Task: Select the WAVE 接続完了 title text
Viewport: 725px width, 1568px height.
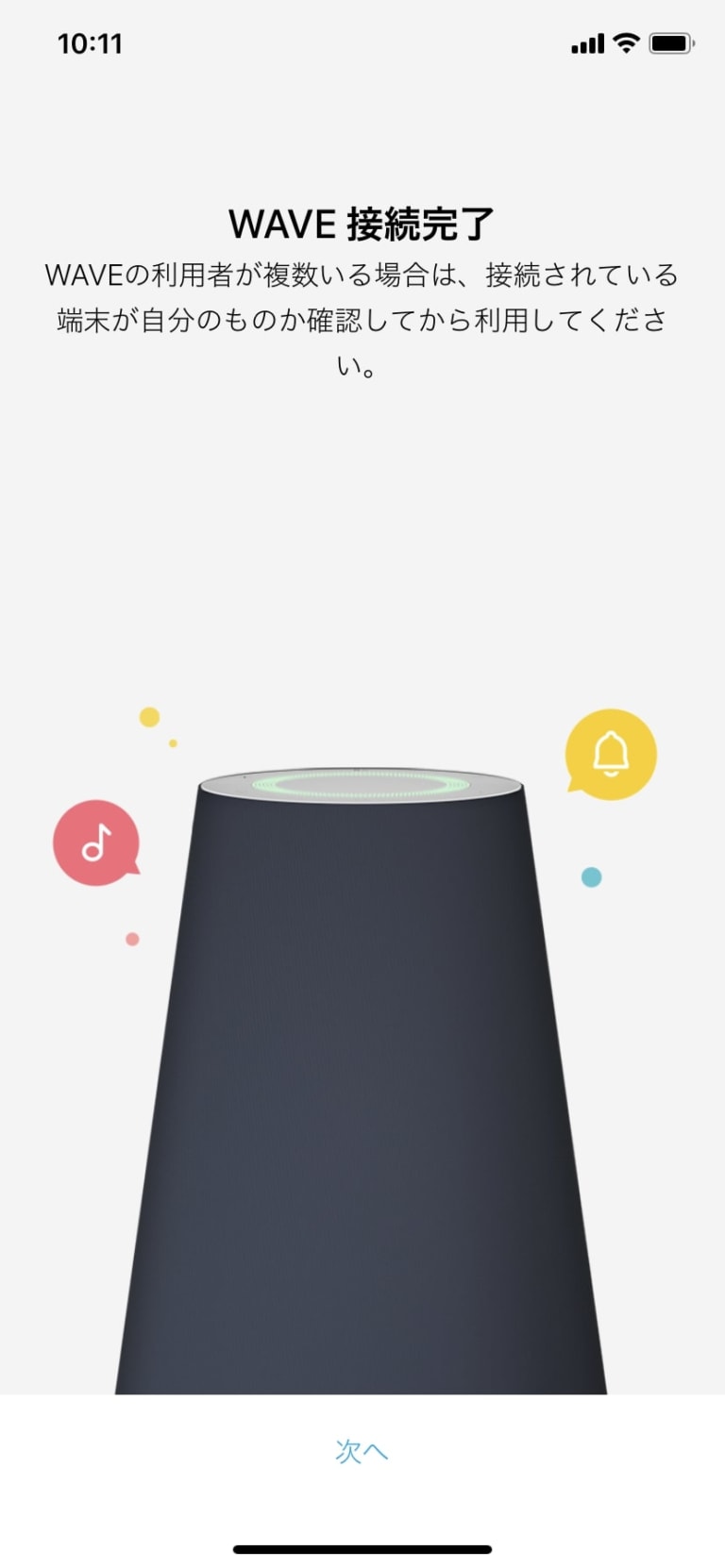Action: 362,219
